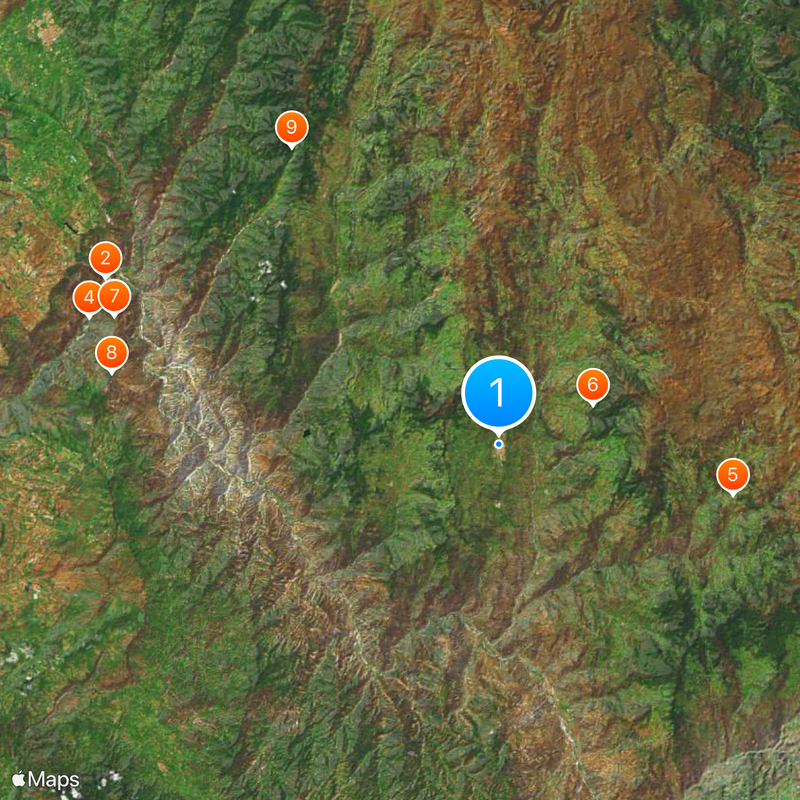Tap orange map pin number 5
The height and width of the screenshot is (800, 800).
coord(733,475)
